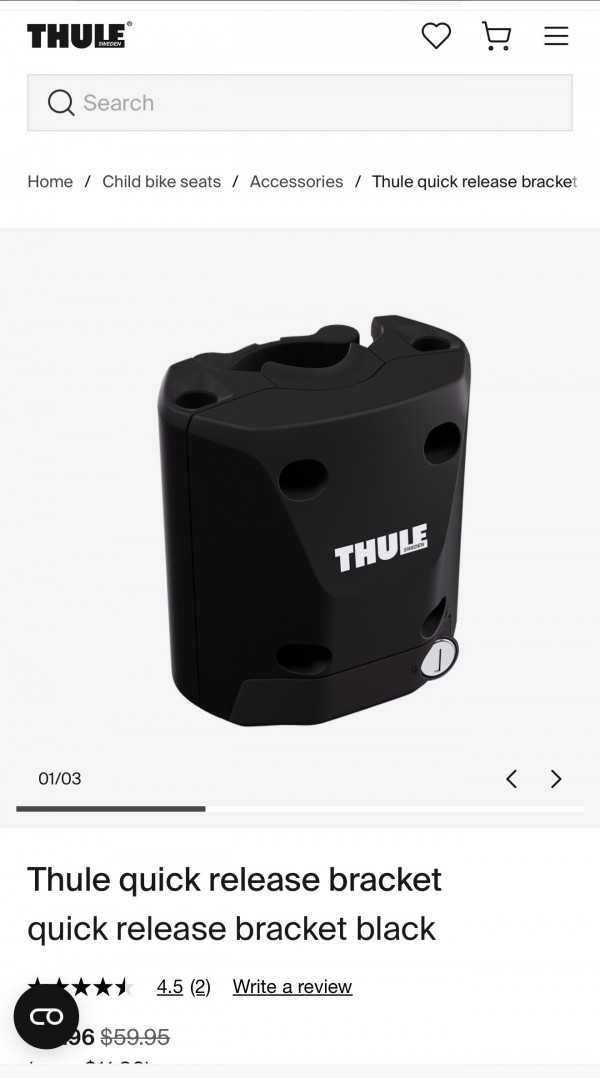This screenshot has width=600, height=1078.
Task: Go to the Home breadcrumb
Action: pos(50,181)
